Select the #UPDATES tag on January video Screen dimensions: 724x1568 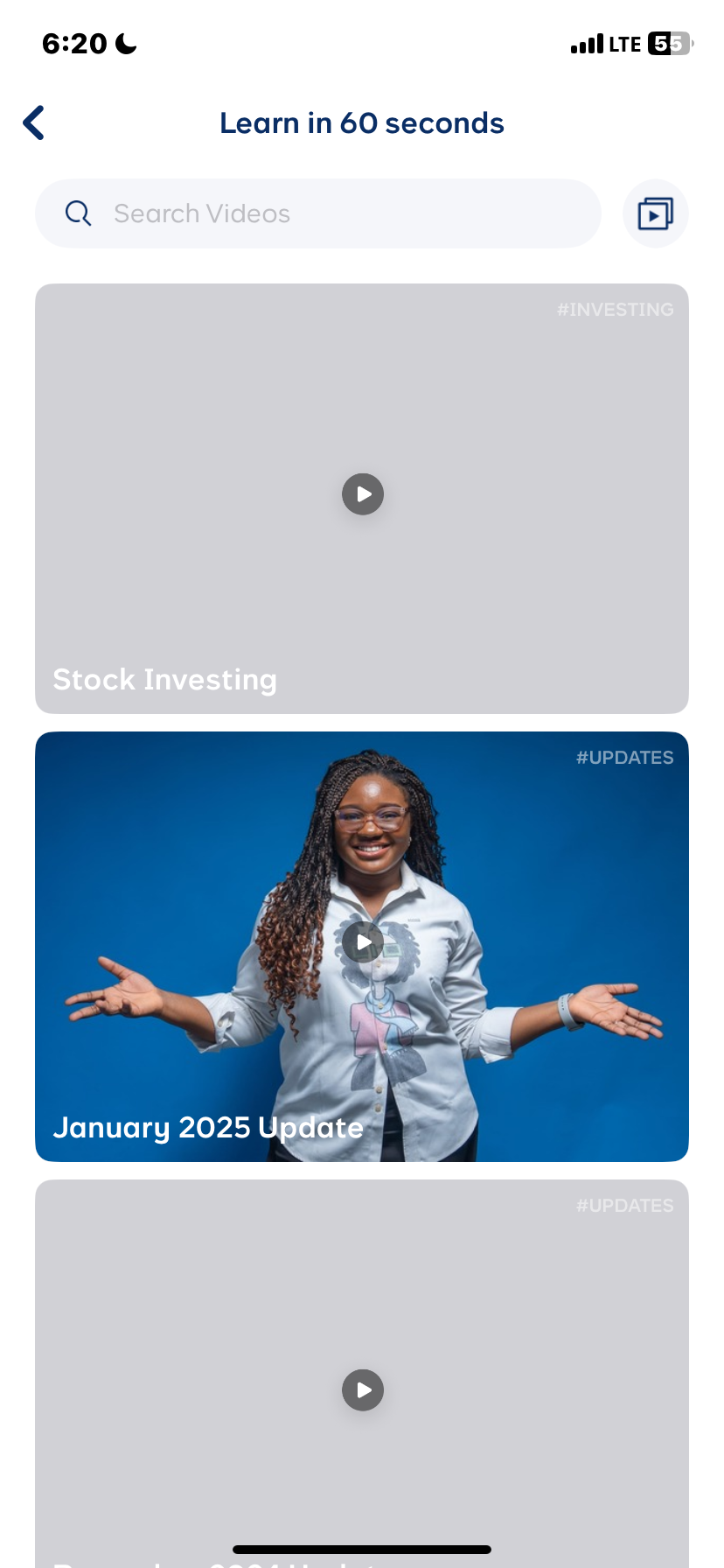625,757
